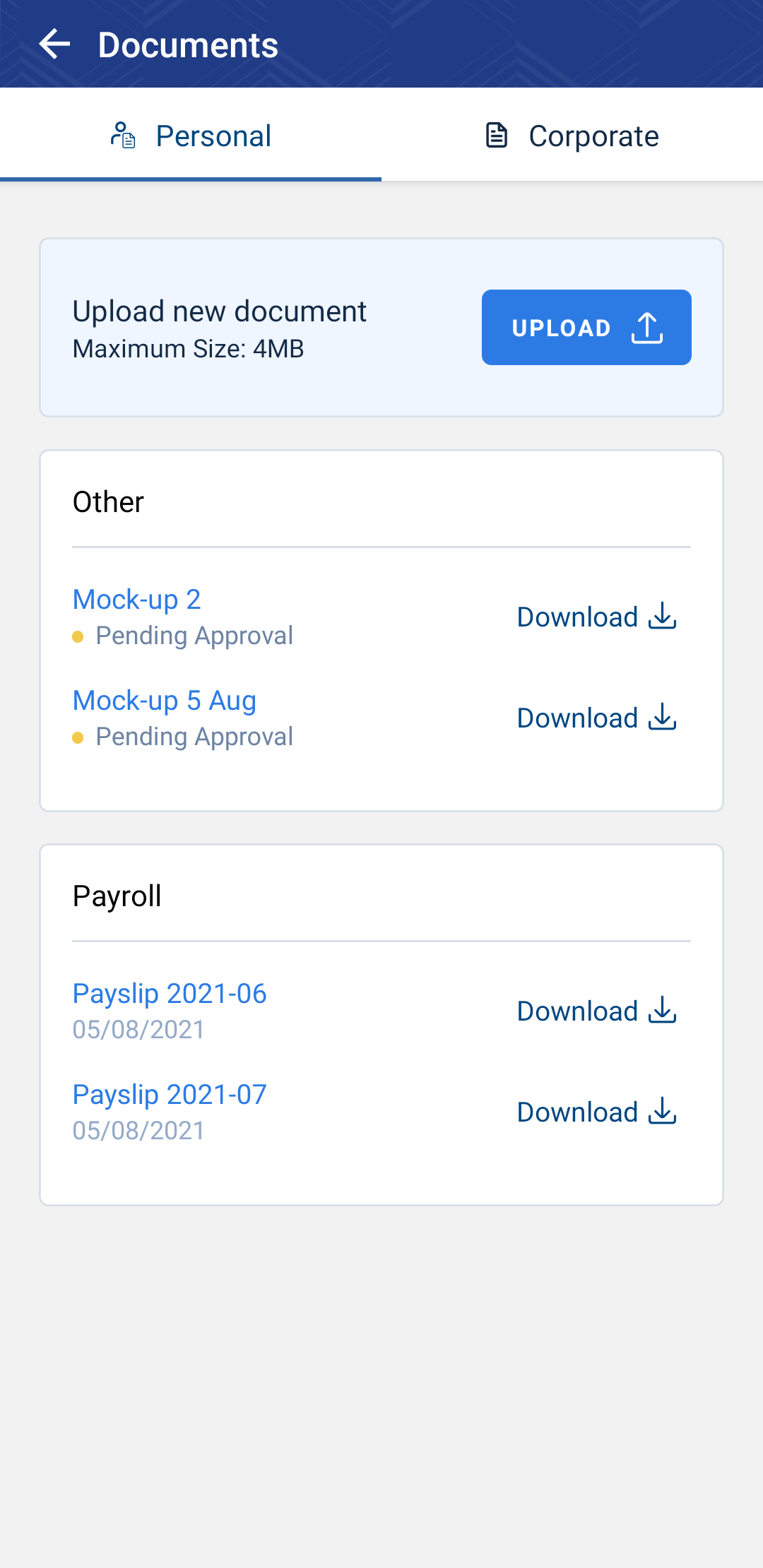Download Payslip 2021-06
The height and width of the screenshot is (1568, 763).
point(597,1011)
